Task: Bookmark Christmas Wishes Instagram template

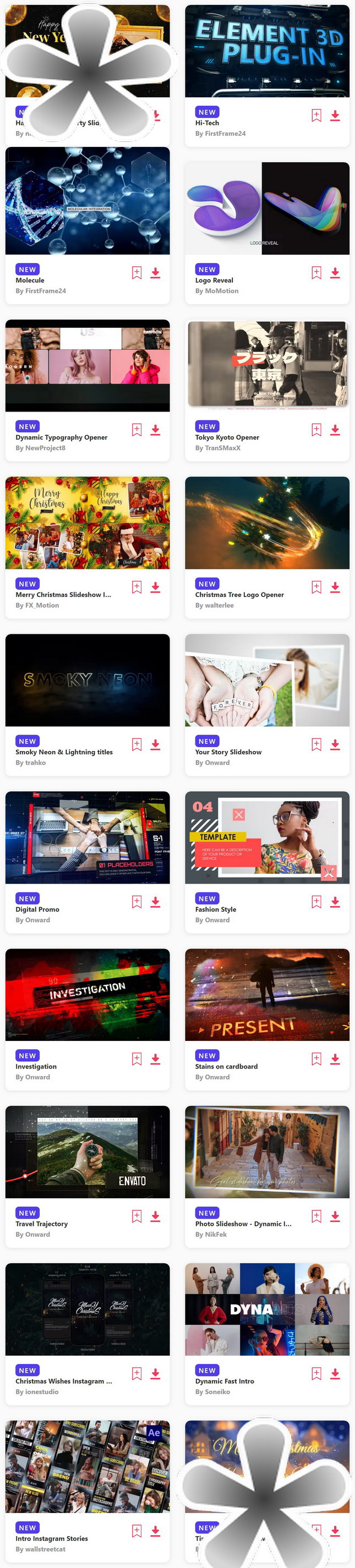Action: (x=137, y=1374)
